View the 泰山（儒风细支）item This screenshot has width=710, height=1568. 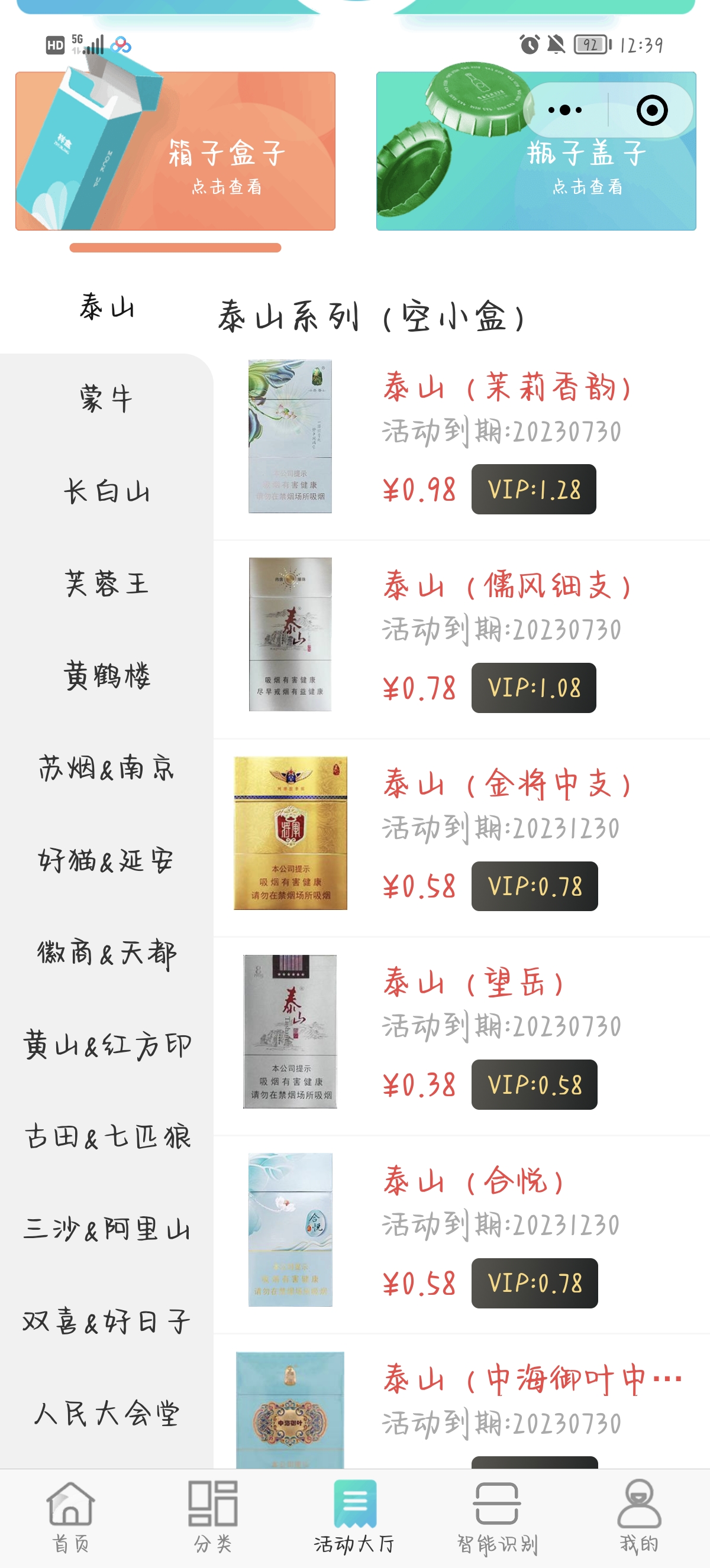coord(506,585)
